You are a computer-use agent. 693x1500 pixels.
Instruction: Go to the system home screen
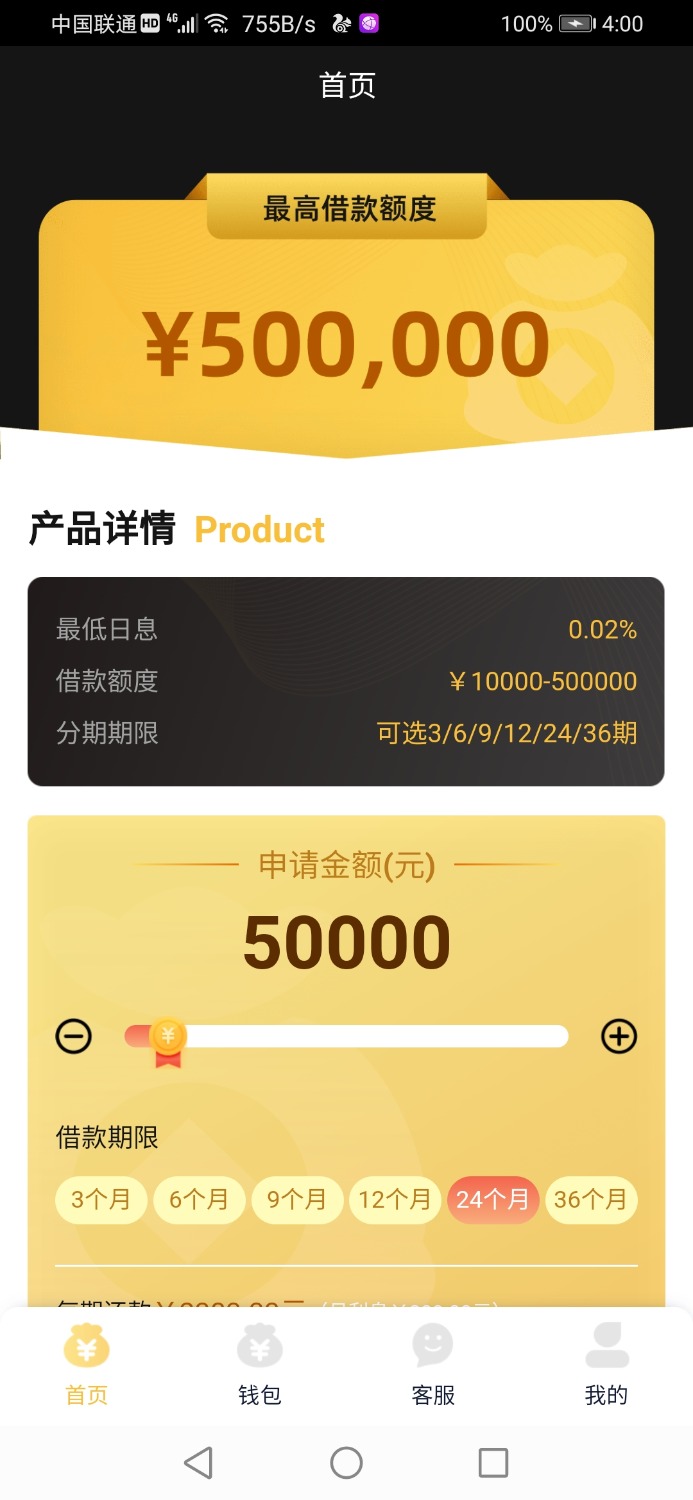pos(346,1463)
